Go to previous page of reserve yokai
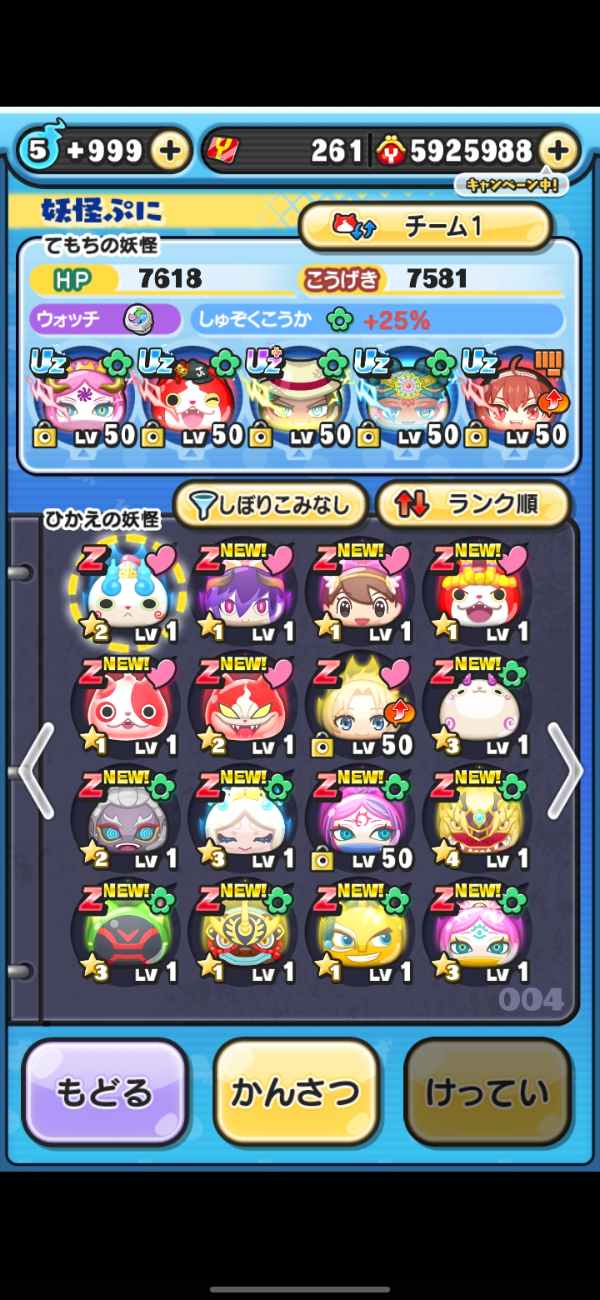 click(36, 771)
